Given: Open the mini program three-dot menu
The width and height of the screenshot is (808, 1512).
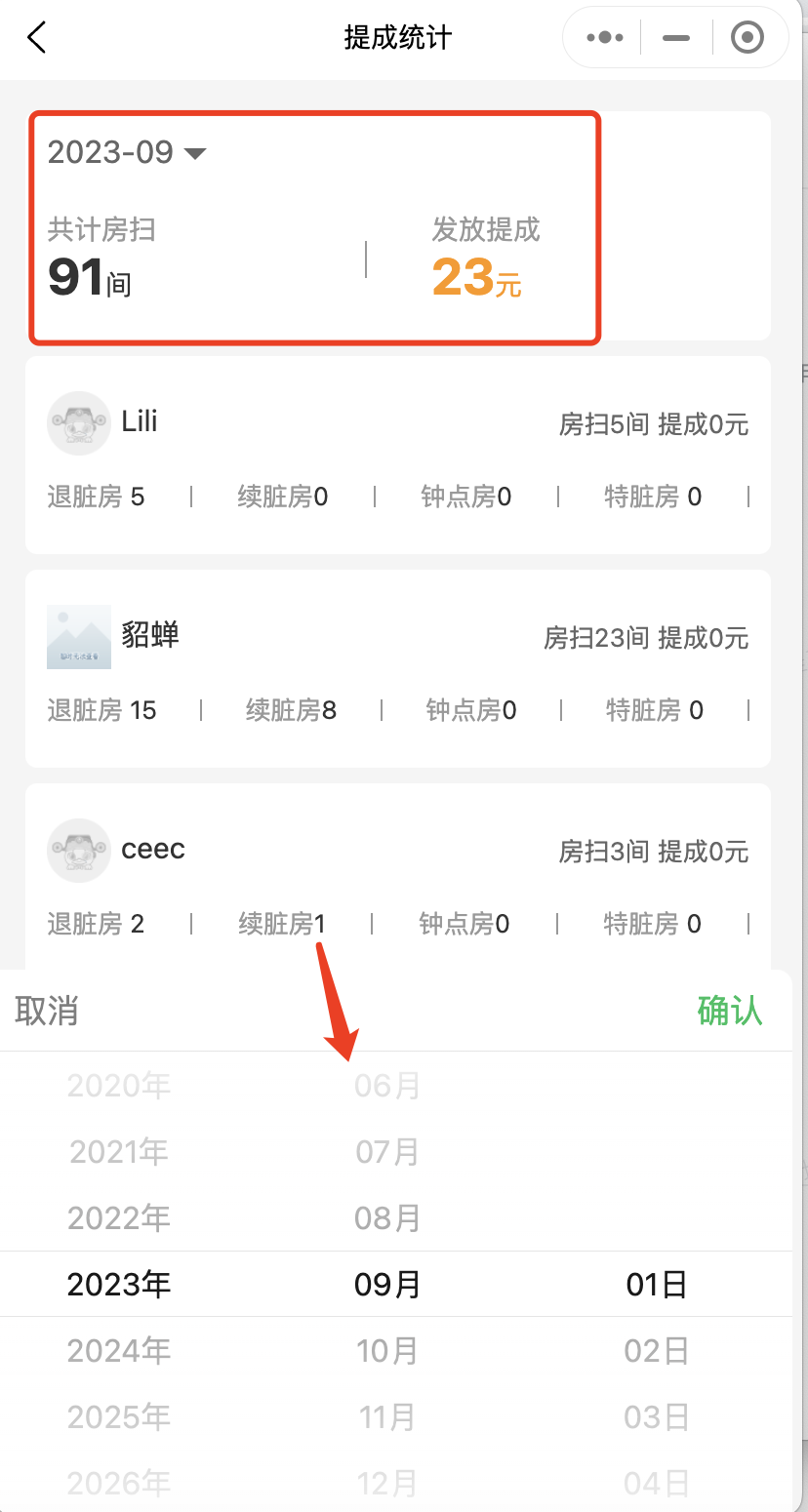Looking at the screenshot, I should [604, 38].
